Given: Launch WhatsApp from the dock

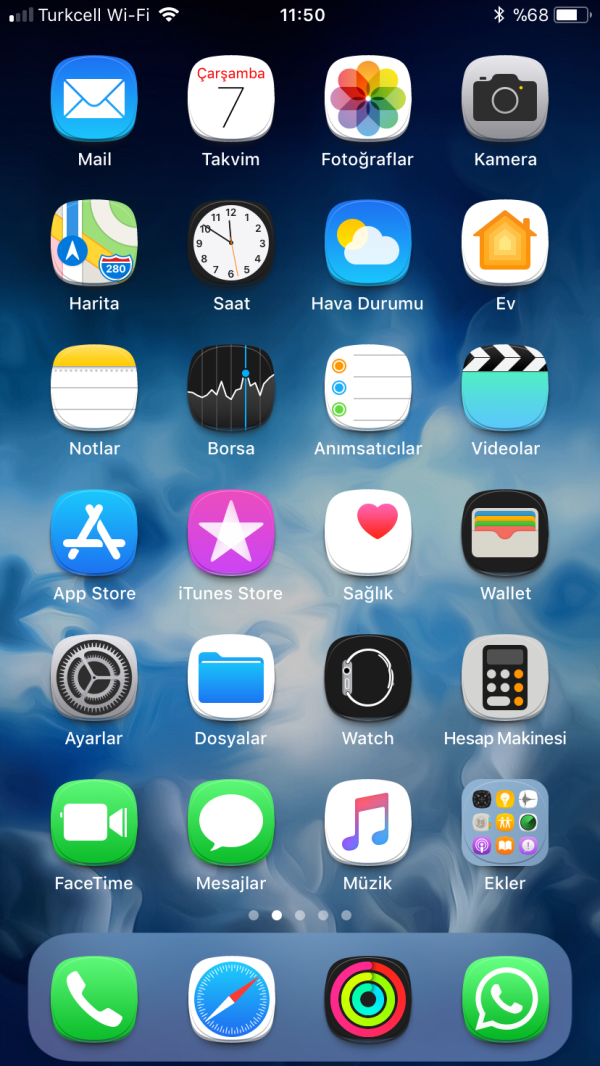Looking at the screenshot, I should (505, 999).
